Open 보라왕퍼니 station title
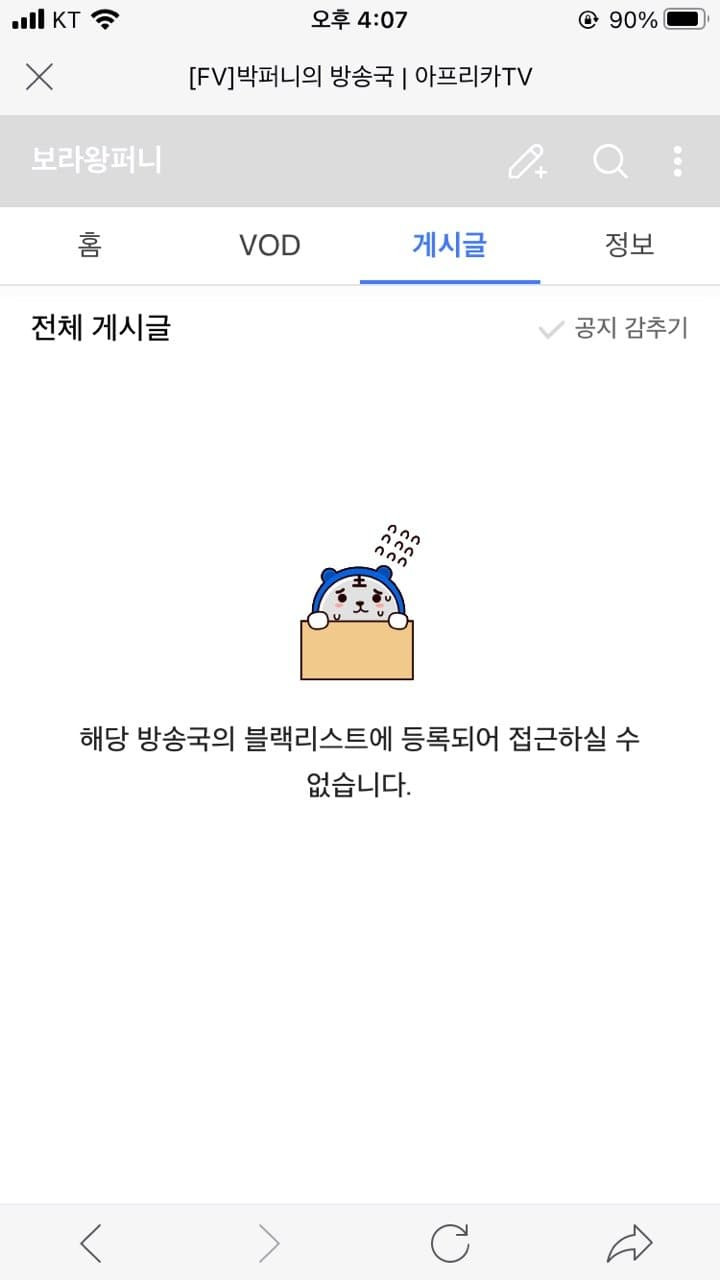 96,161
